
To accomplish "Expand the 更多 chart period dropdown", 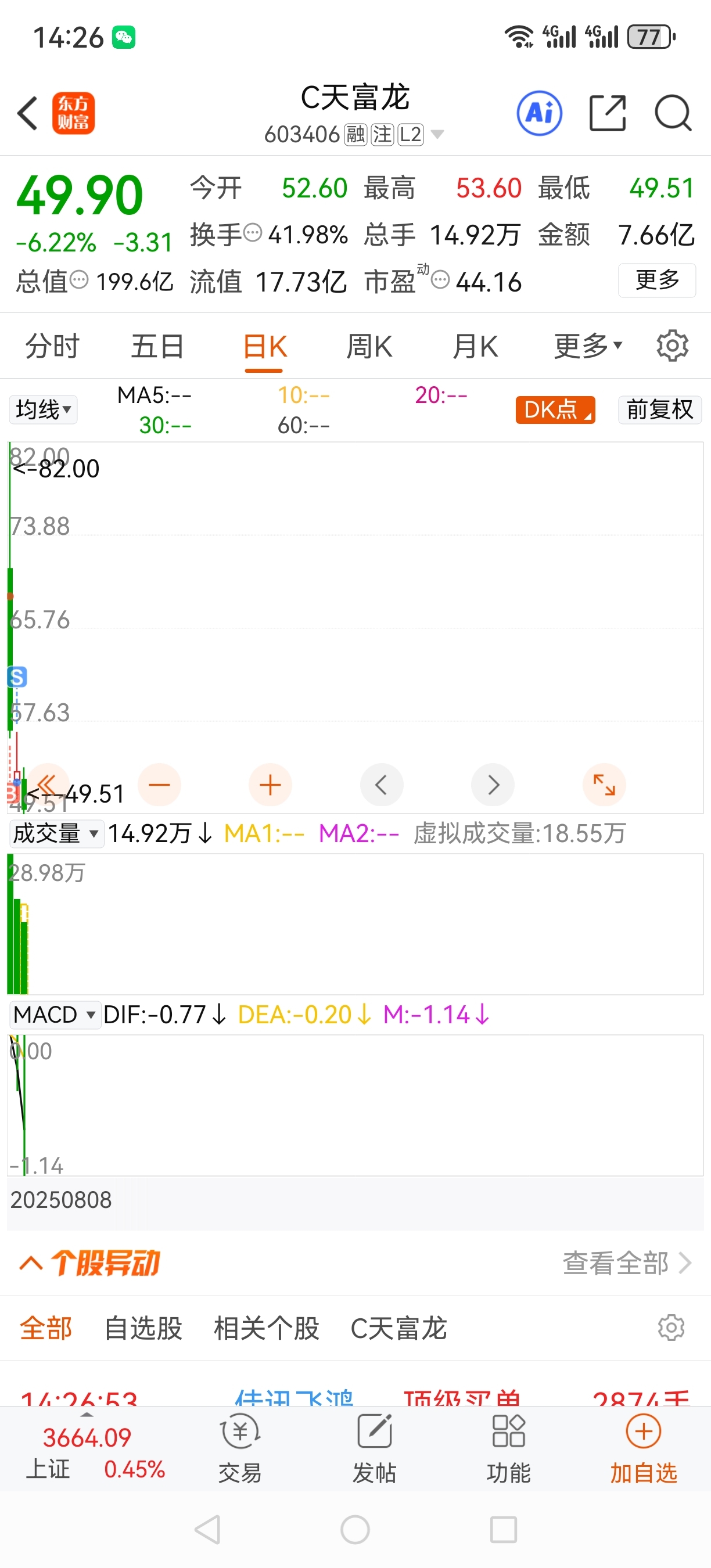I will pyautogui.click(x=588, y=346).
